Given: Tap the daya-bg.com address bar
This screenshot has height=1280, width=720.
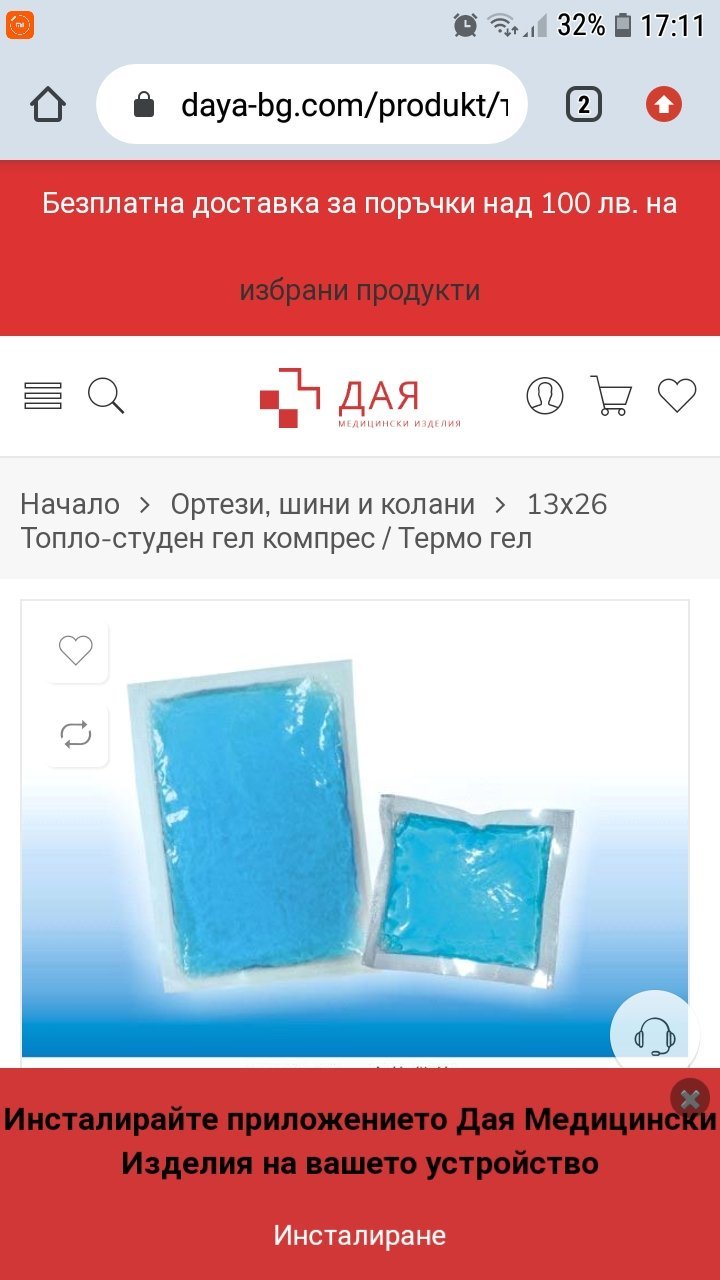Looking at the screenshot, I should pyautogui.click(x=330, y=105).
